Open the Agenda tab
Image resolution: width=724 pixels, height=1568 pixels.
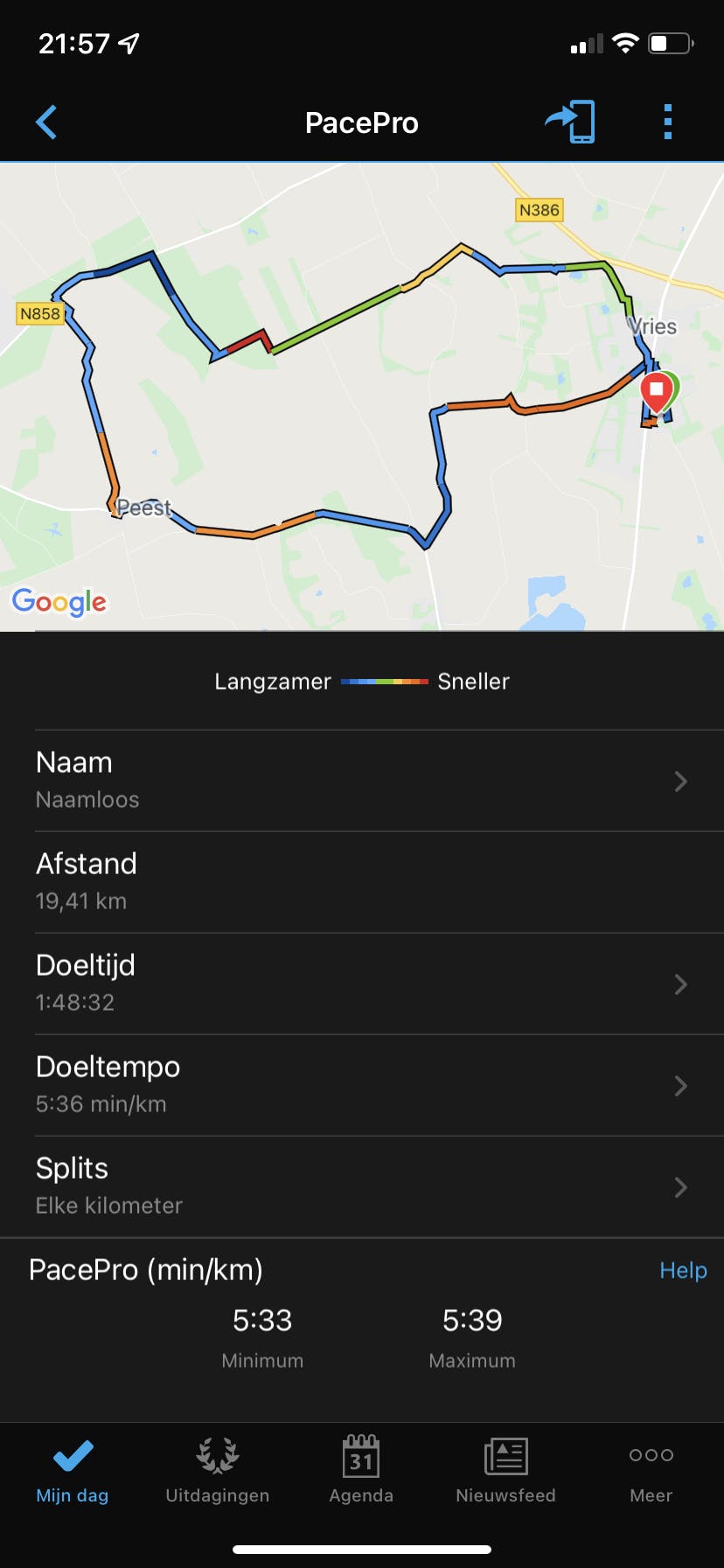pos(361,1470)
